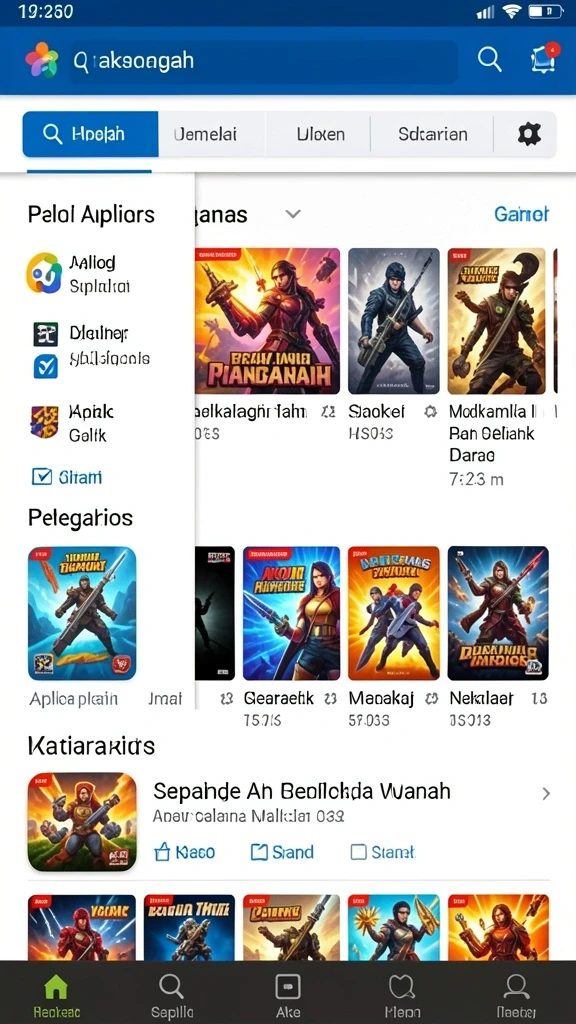Tap the search magnifier in the top bar
Screen dimensions: 576x1024
point(489,59)
